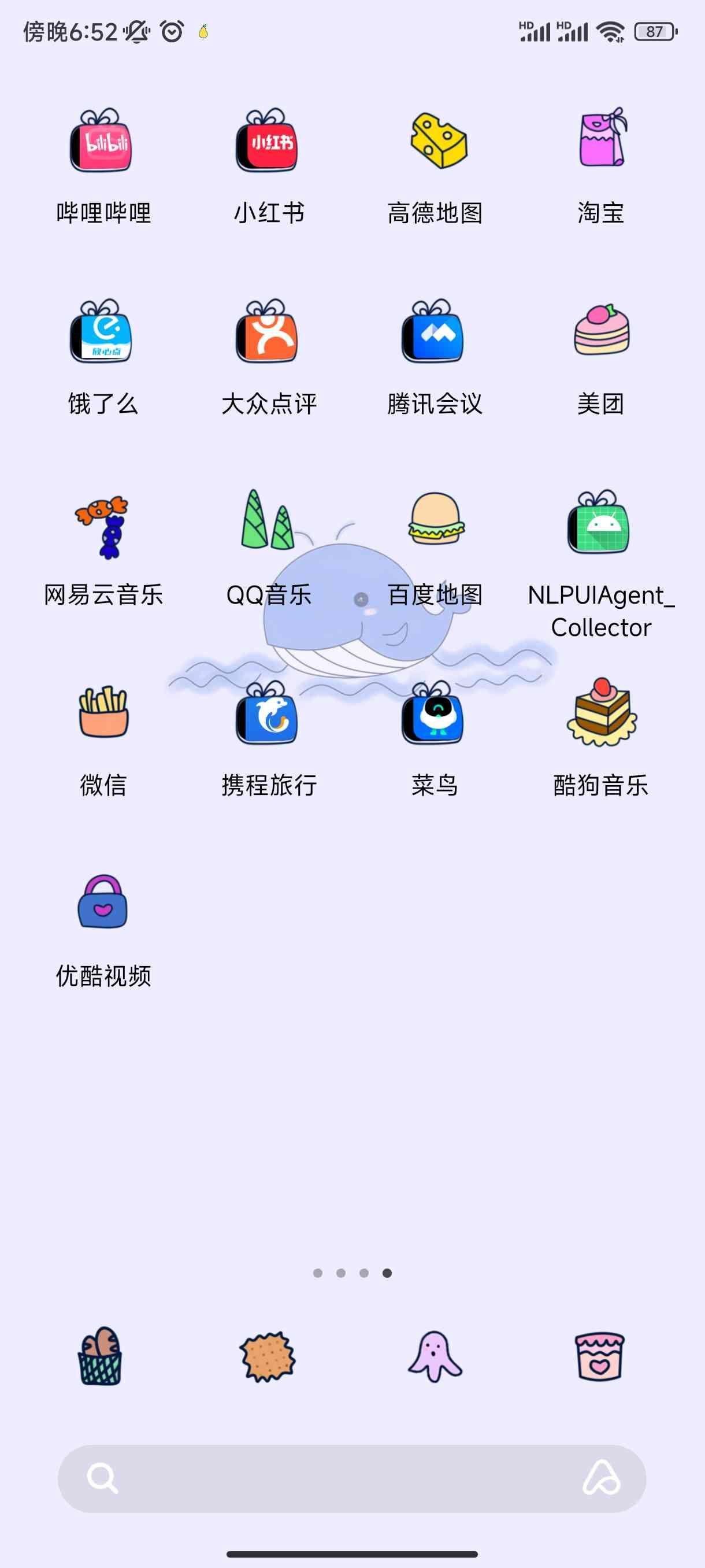Launch 微信
The height and width of the screenshot is (1568, 705).
click(x=103, y=712)
